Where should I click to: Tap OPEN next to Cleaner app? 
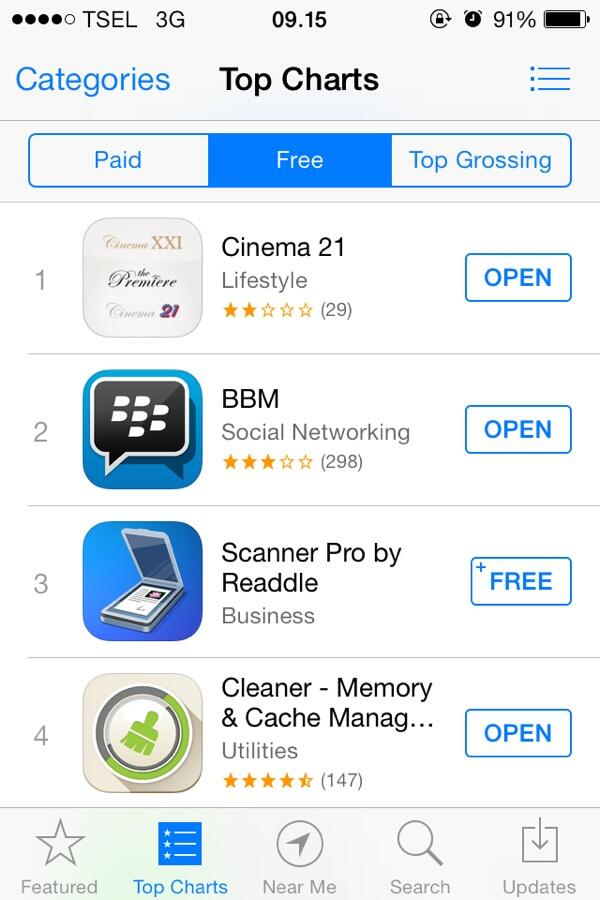click(517, 734)
